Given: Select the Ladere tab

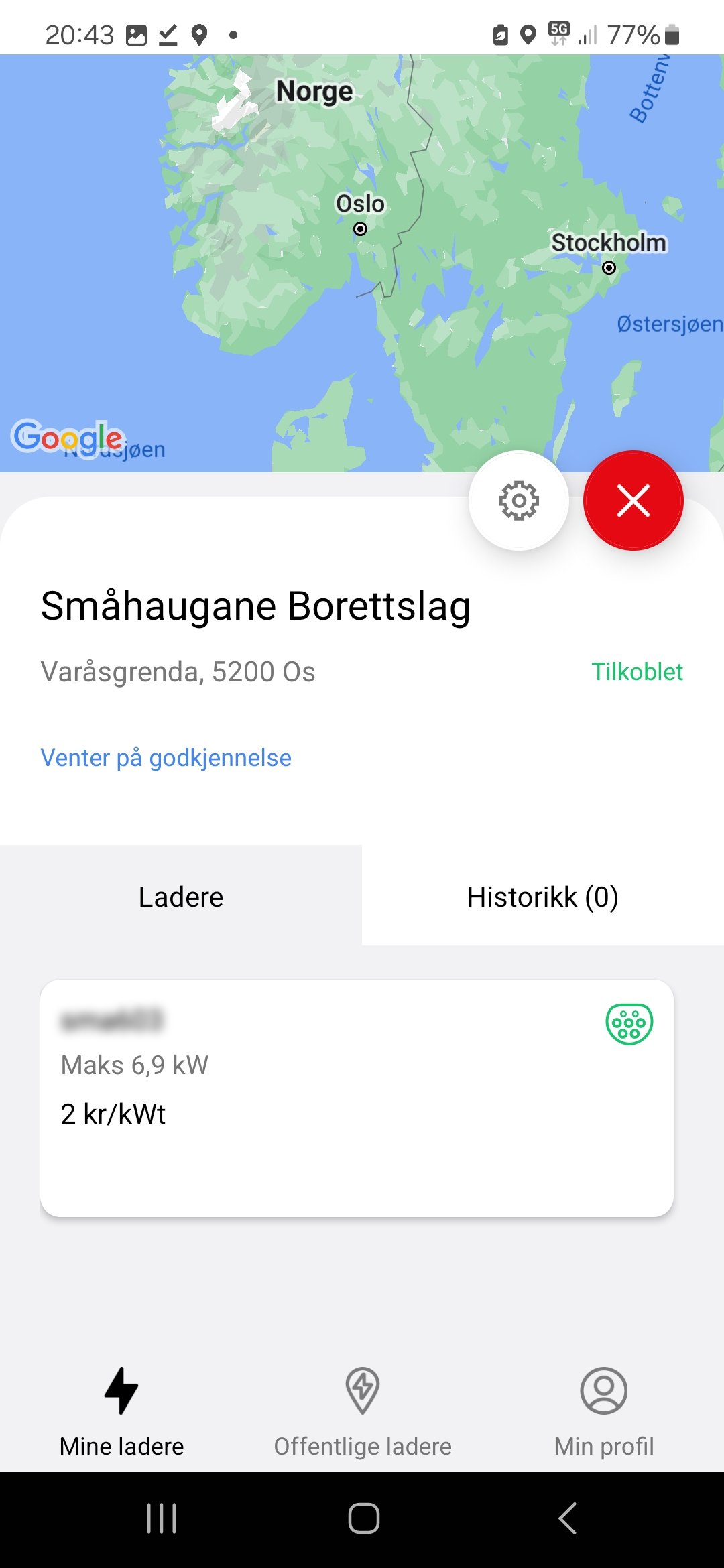Looking at the screenshot, I should pos(181,897).
